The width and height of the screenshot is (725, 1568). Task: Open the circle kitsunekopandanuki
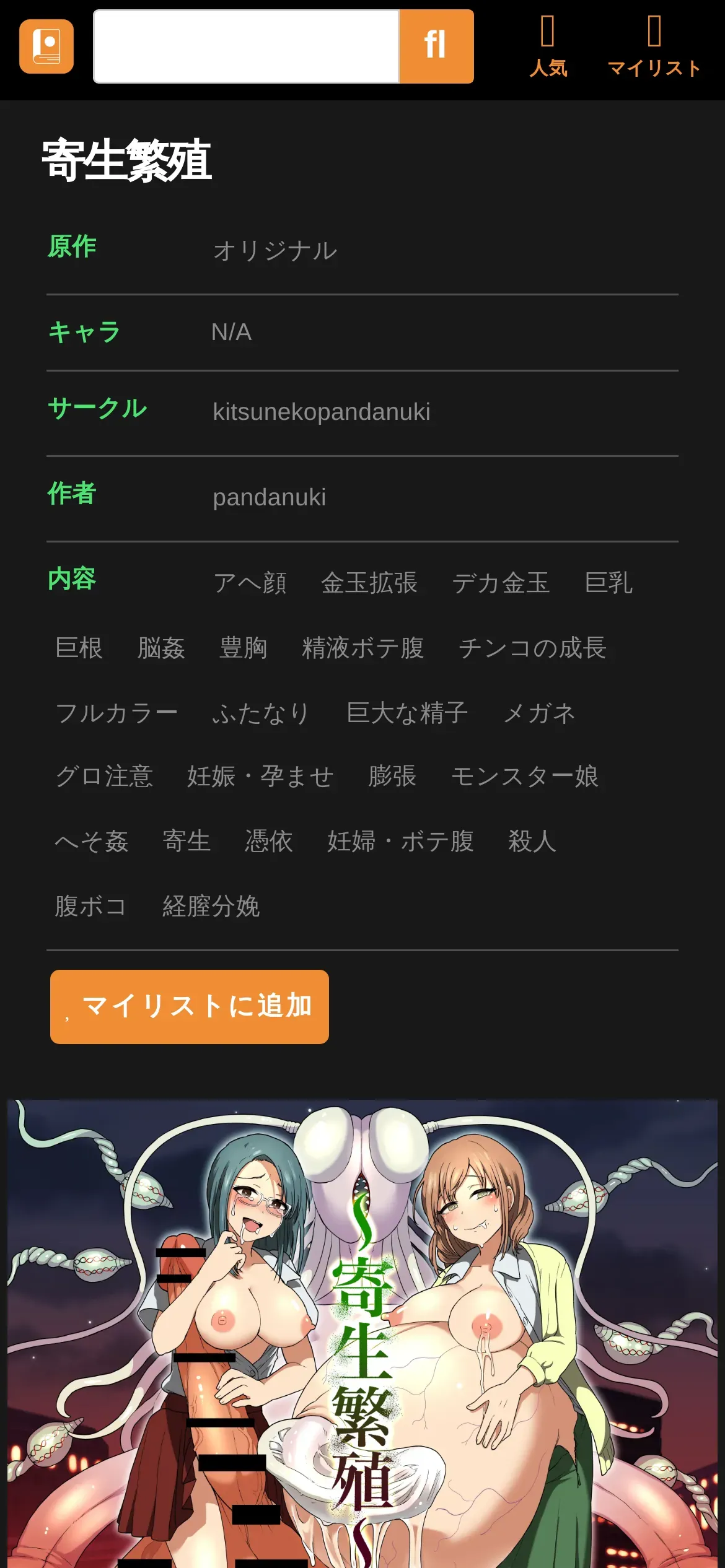tap(322, 412)
